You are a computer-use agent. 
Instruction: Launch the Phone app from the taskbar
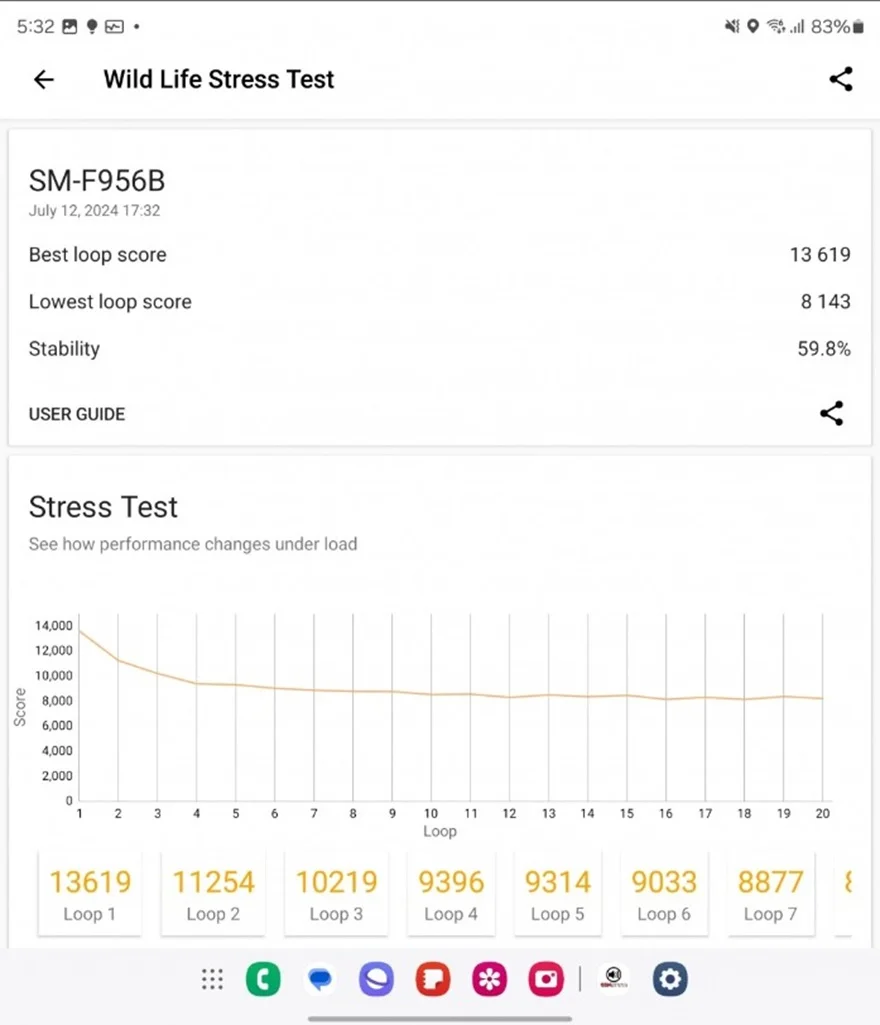pos(263,979)
